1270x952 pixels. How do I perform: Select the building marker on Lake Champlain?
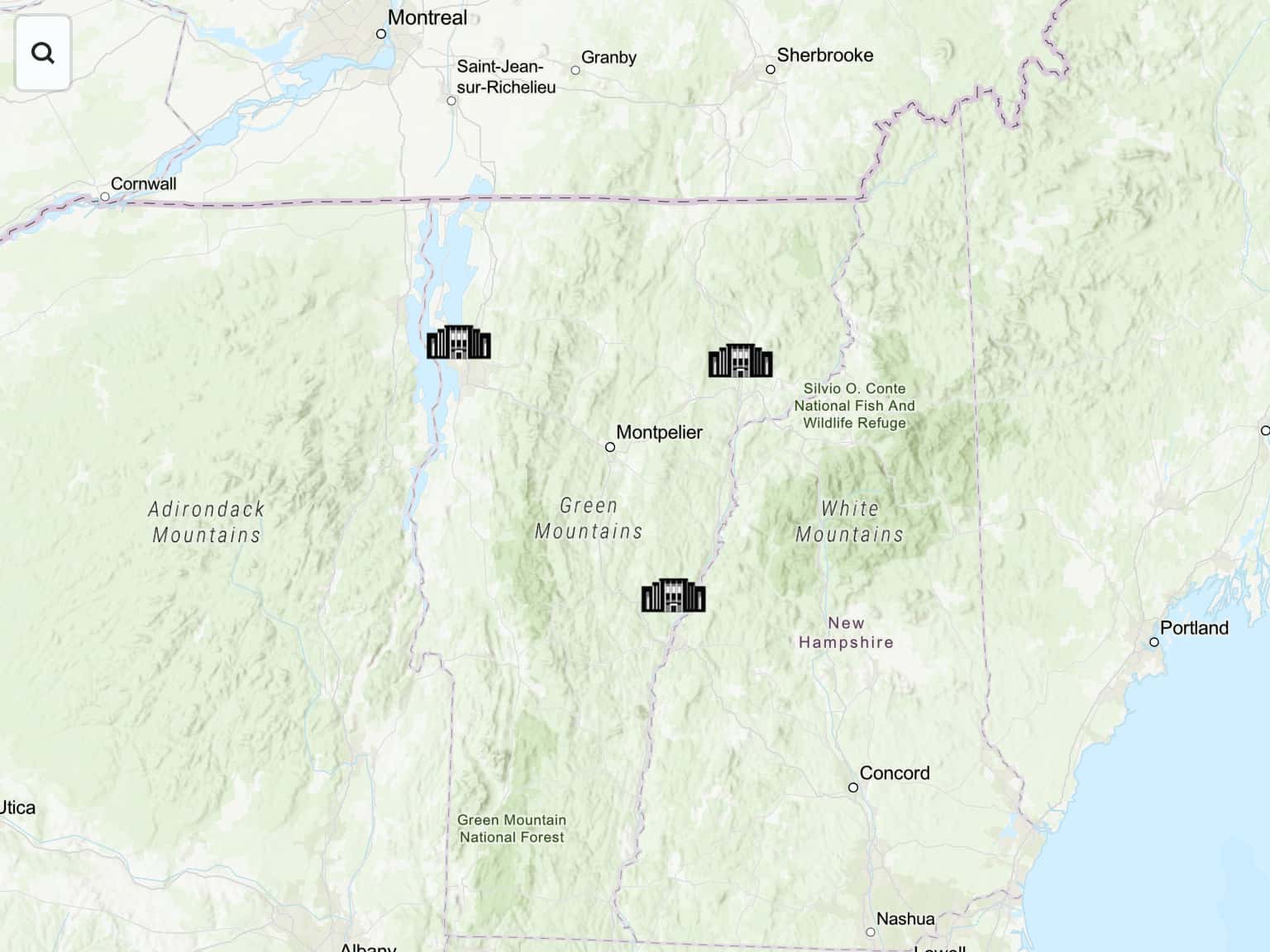[459, 342]
